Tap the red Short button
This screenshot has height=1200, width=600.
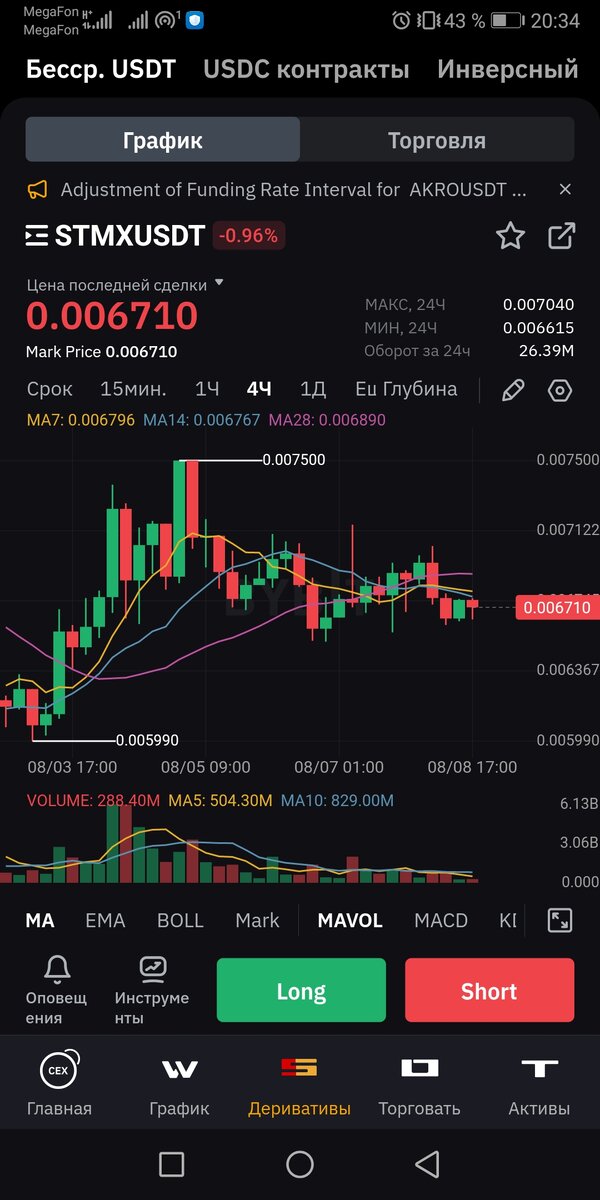coord(489,990)
